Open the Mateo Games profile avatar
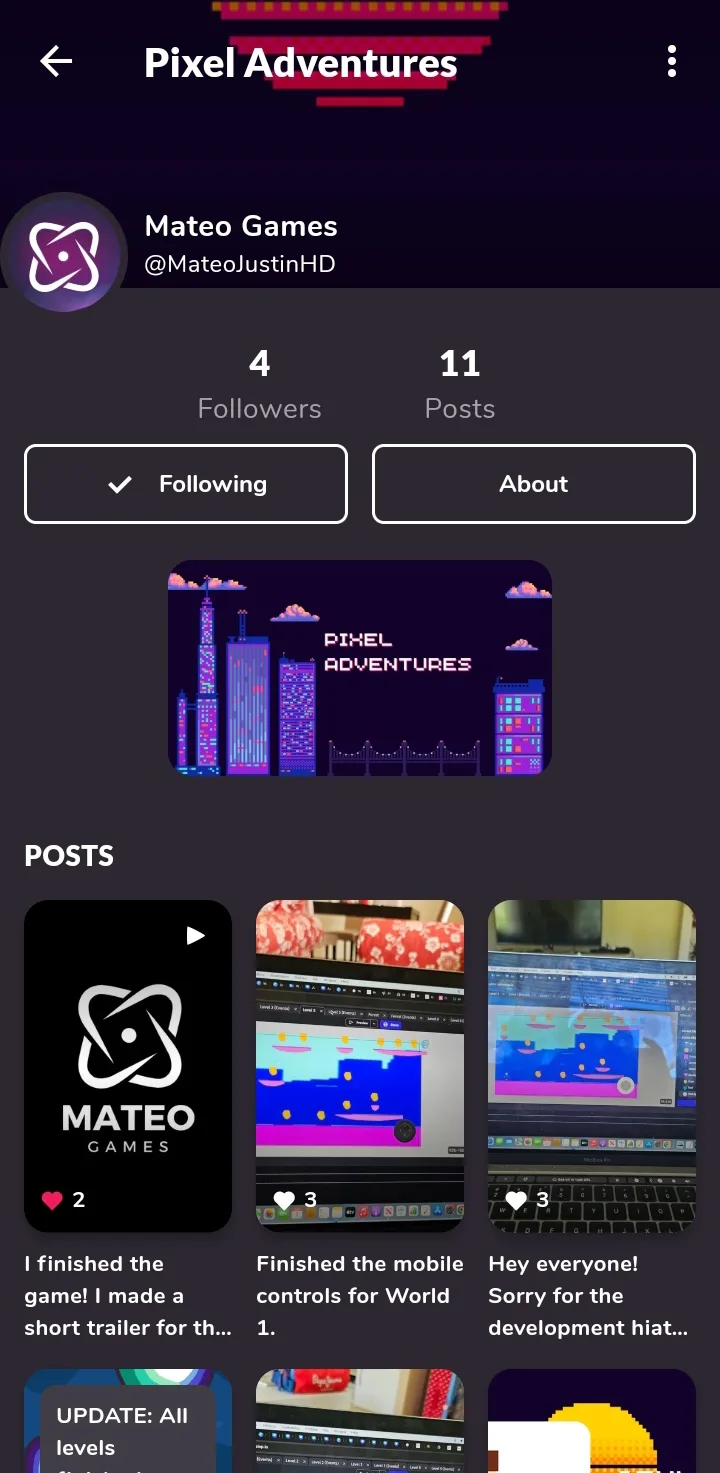Viewport: 720px width, 1473px height. click(x=64, y=255)
